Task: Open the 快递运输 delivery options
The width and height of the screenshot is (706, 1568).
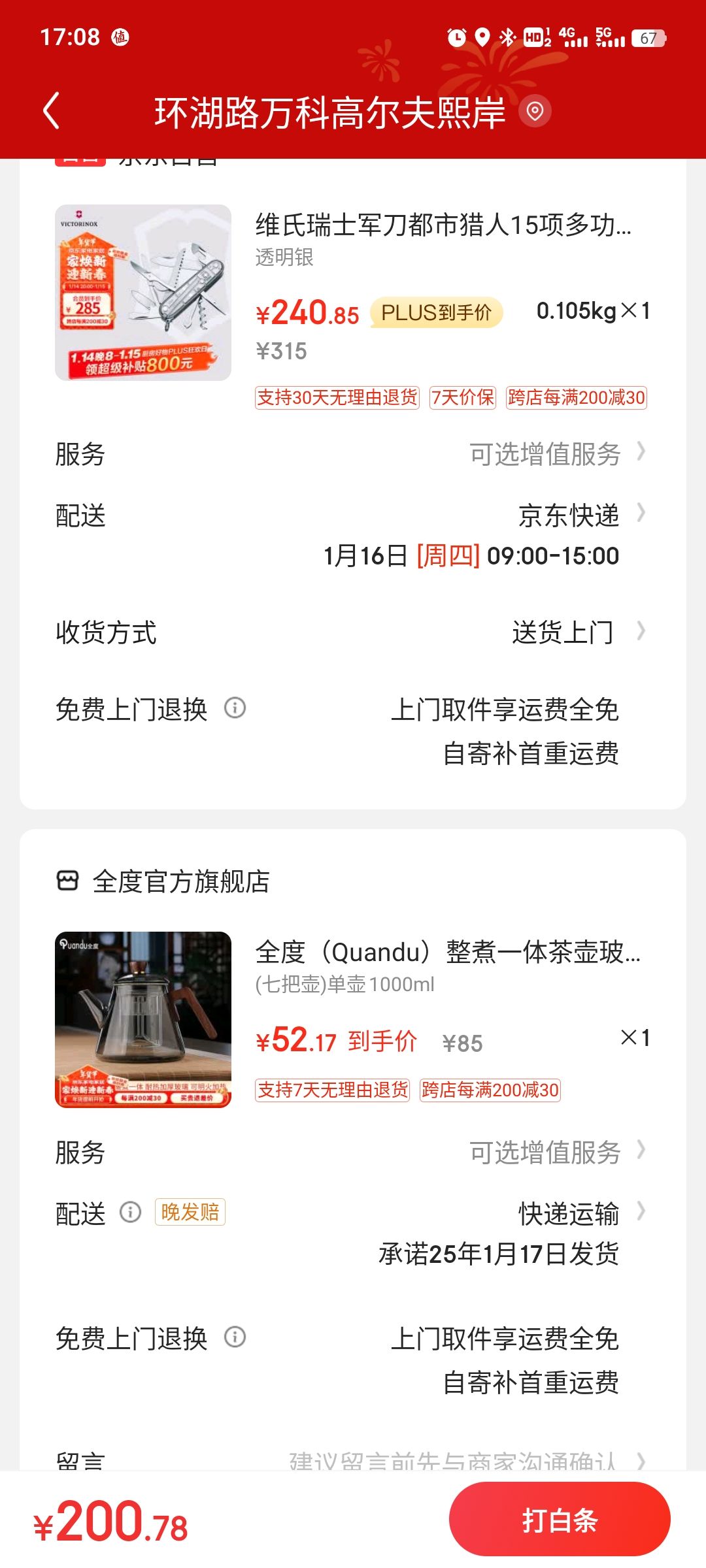Action: tap(569, 1214)
